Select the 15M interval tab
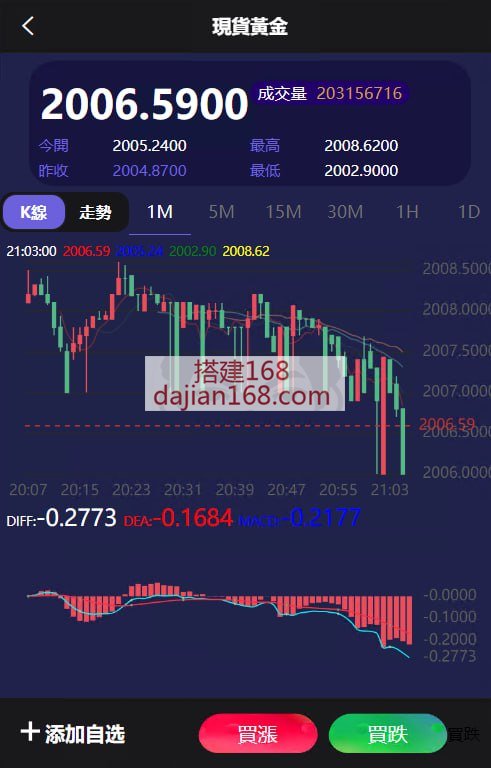The image size is (491, 768). [x=283, y=212]
